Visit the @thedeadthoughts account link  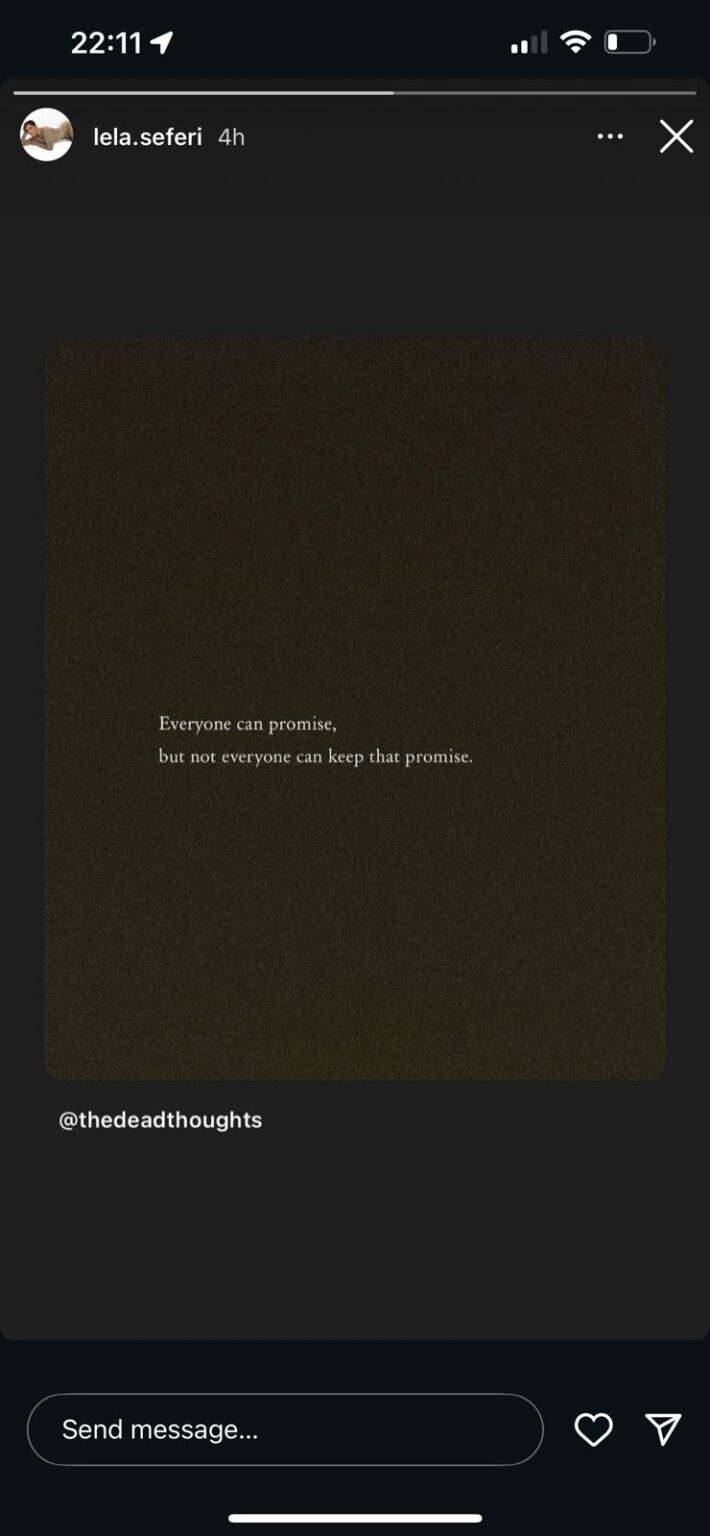[x=160, y=1120]
